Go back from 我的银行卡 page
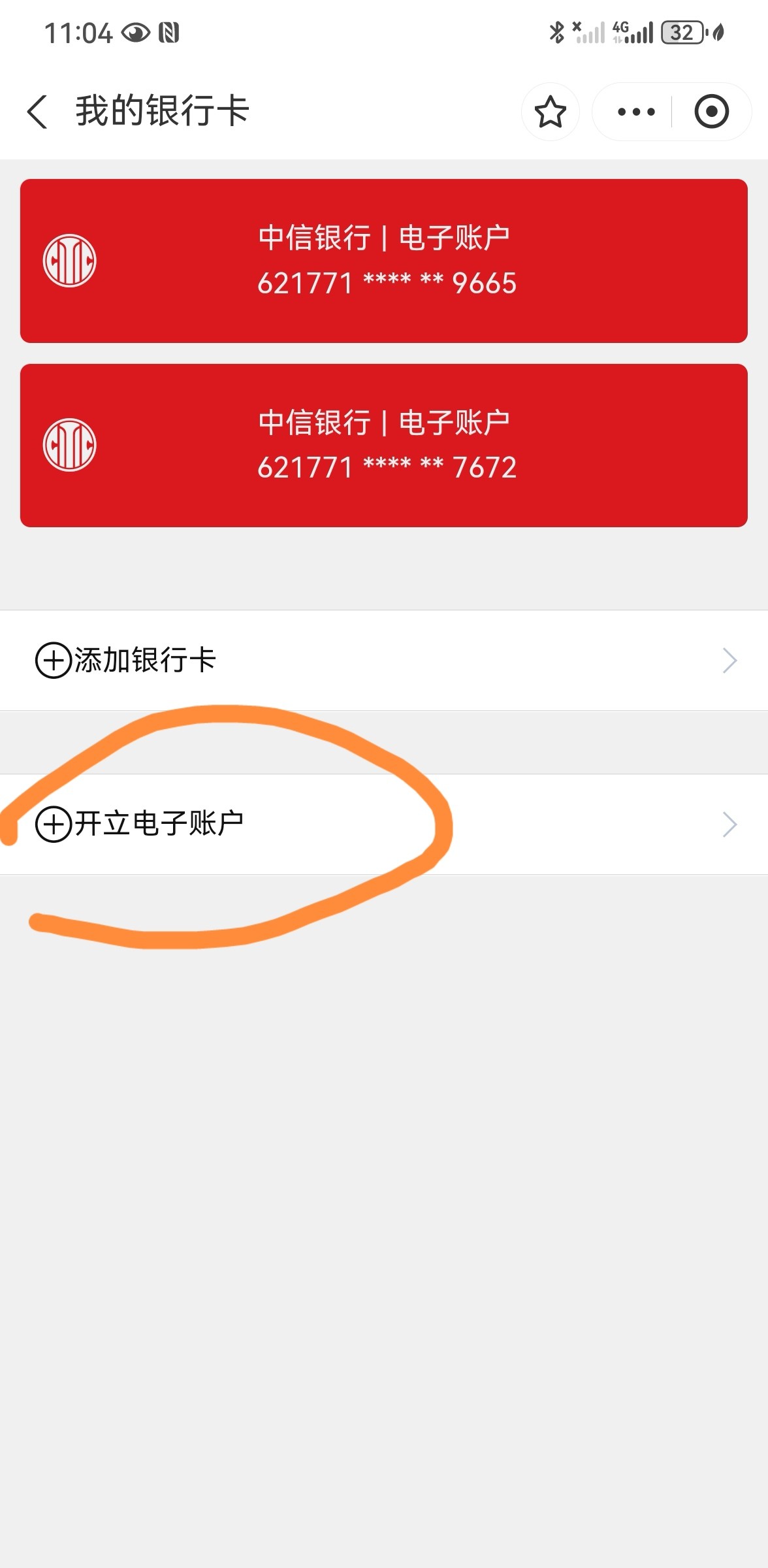The height and width of the screenshot is (1568, 768). [38, 111]
